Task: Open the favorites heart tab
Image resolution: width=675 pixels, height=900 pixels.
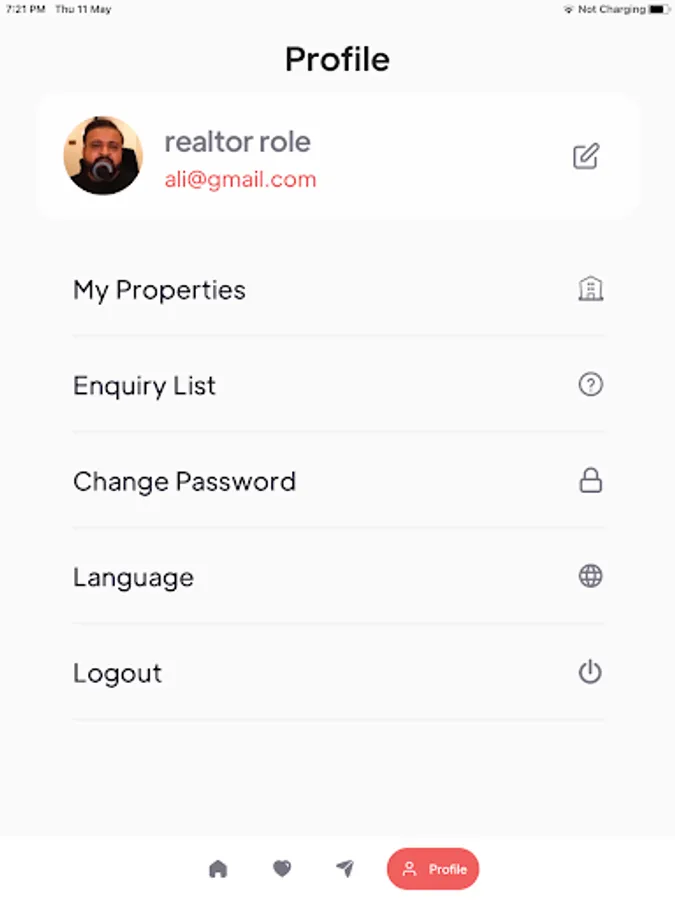Action: pos(282,869)
